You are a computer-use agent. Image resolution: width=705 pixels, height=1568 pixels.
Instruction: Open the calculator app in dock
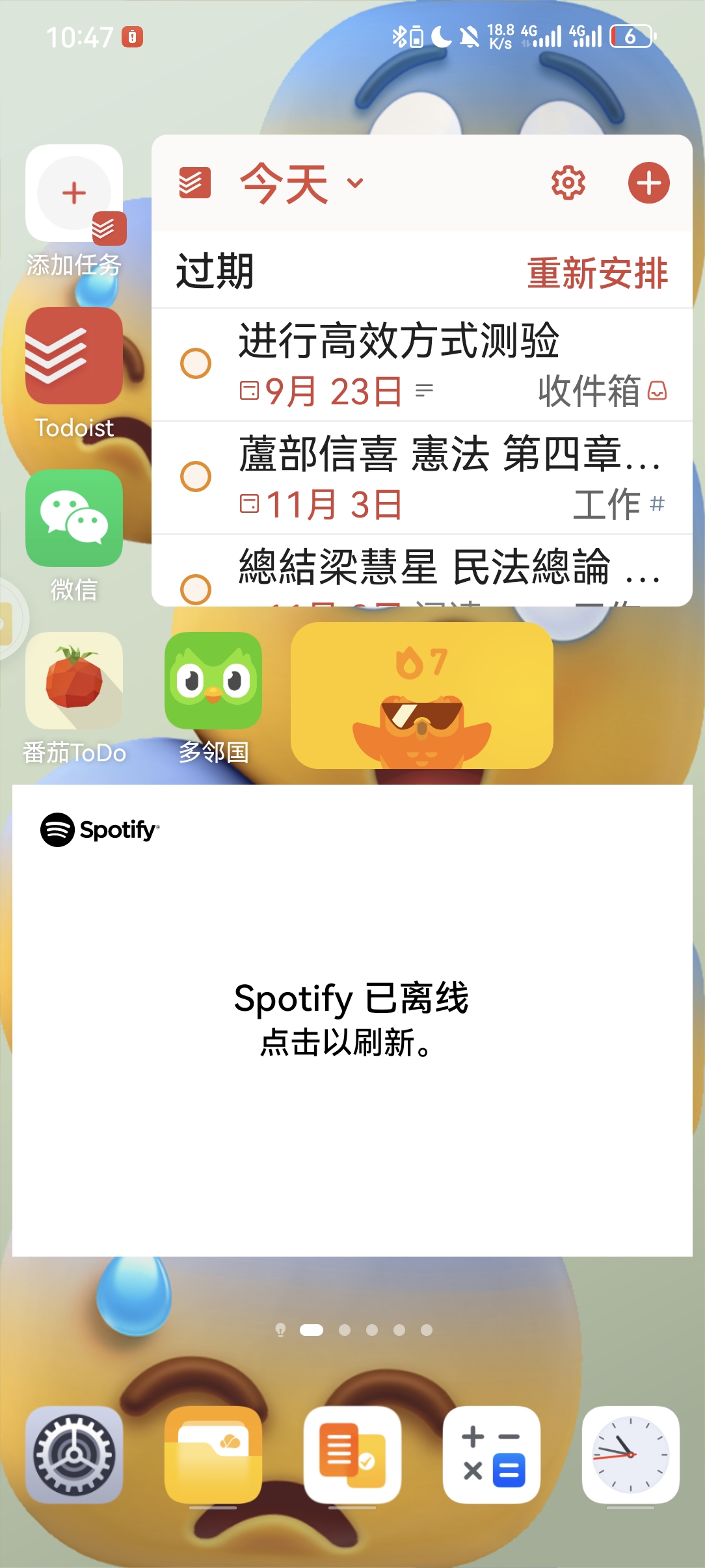(491, 1455)
